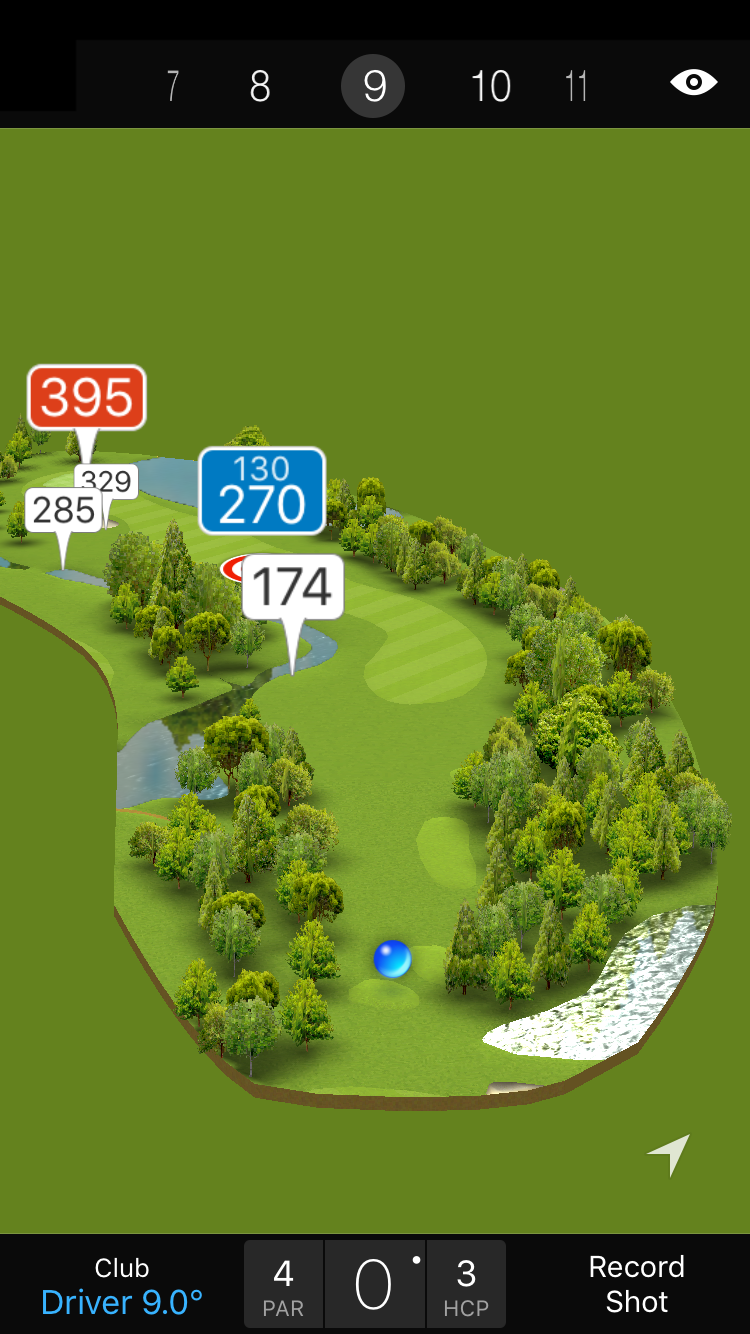
Task: Toggle the eye view icon
Action: [693, 82]
